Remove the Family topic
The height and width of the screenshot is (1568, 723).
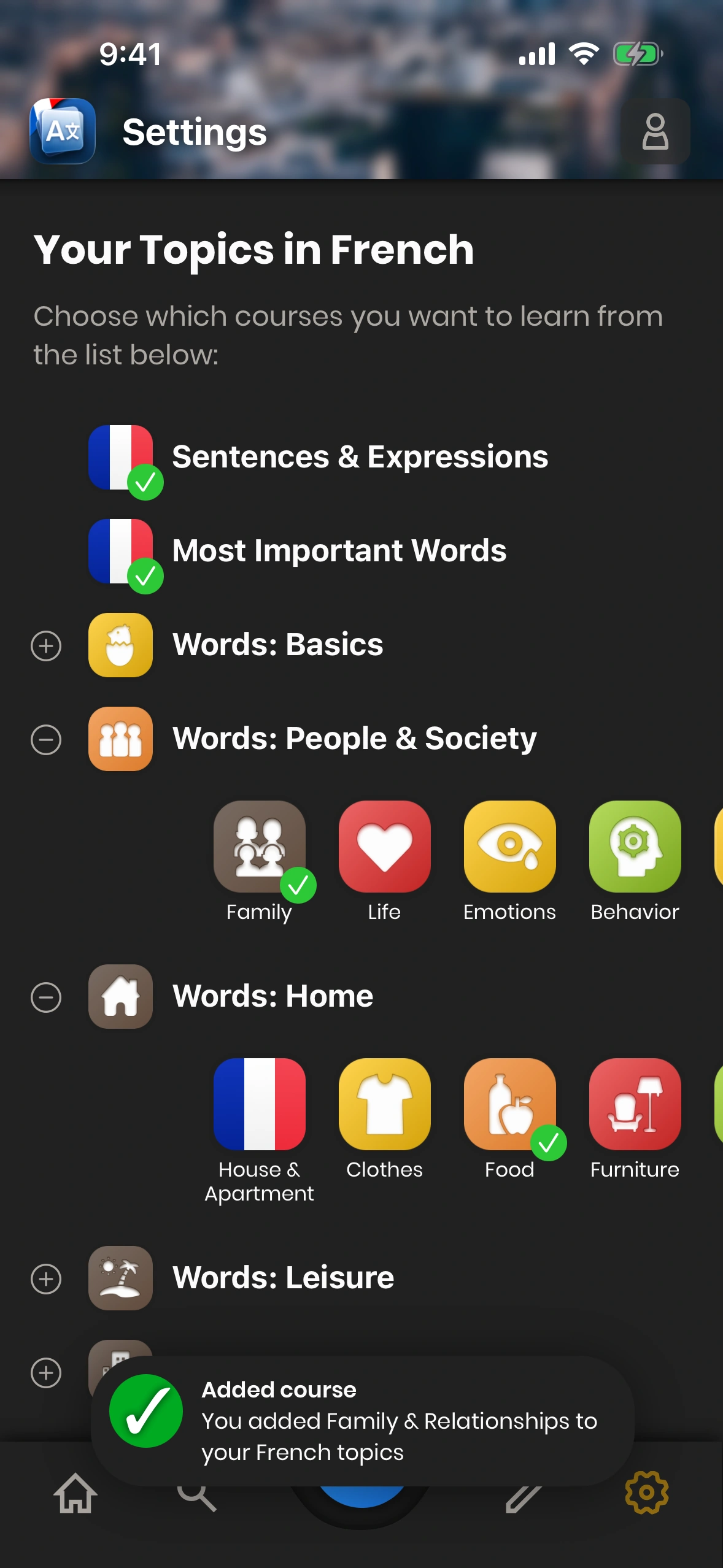[x=259, y=847]
